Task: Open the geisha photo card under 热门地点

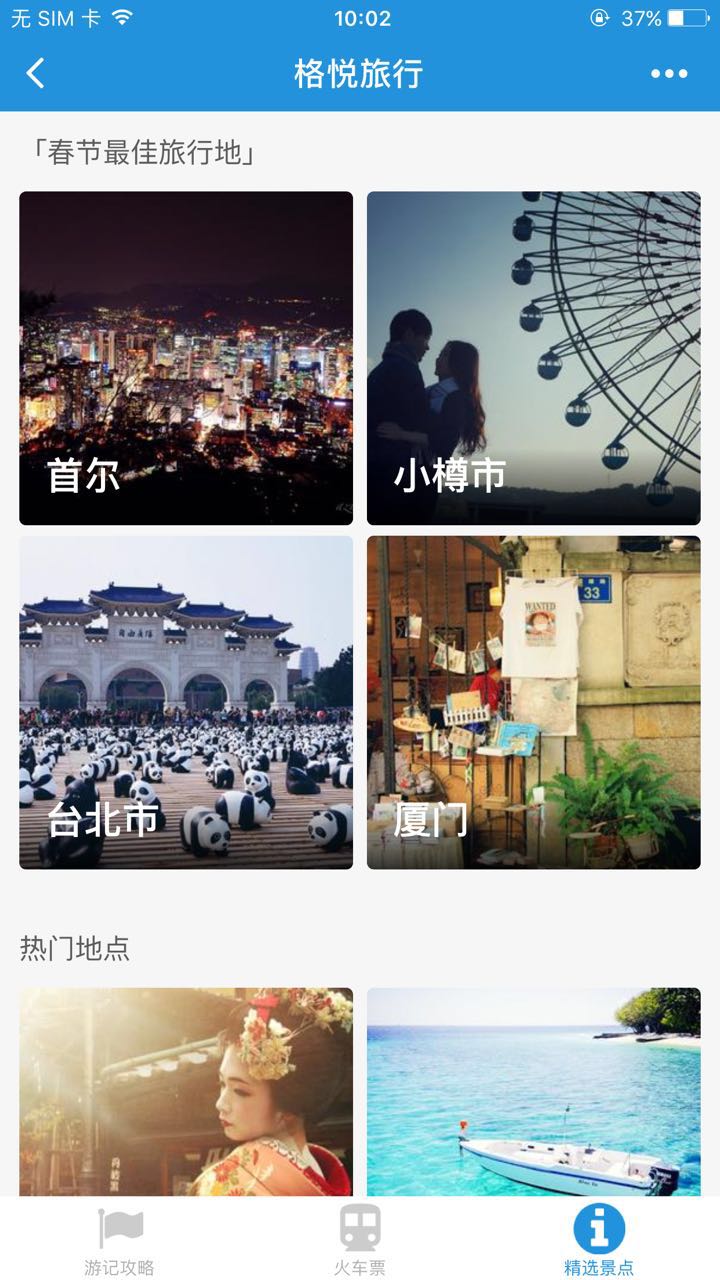Action: point(186,1092)
